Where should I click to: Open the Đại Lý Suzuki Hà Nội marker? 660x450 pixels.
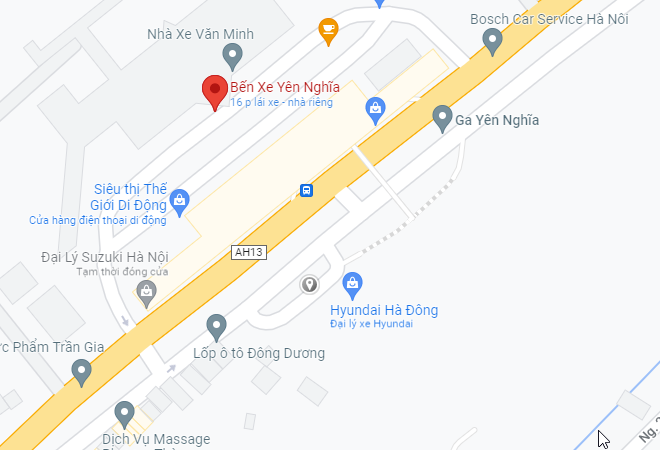point(148,293)
